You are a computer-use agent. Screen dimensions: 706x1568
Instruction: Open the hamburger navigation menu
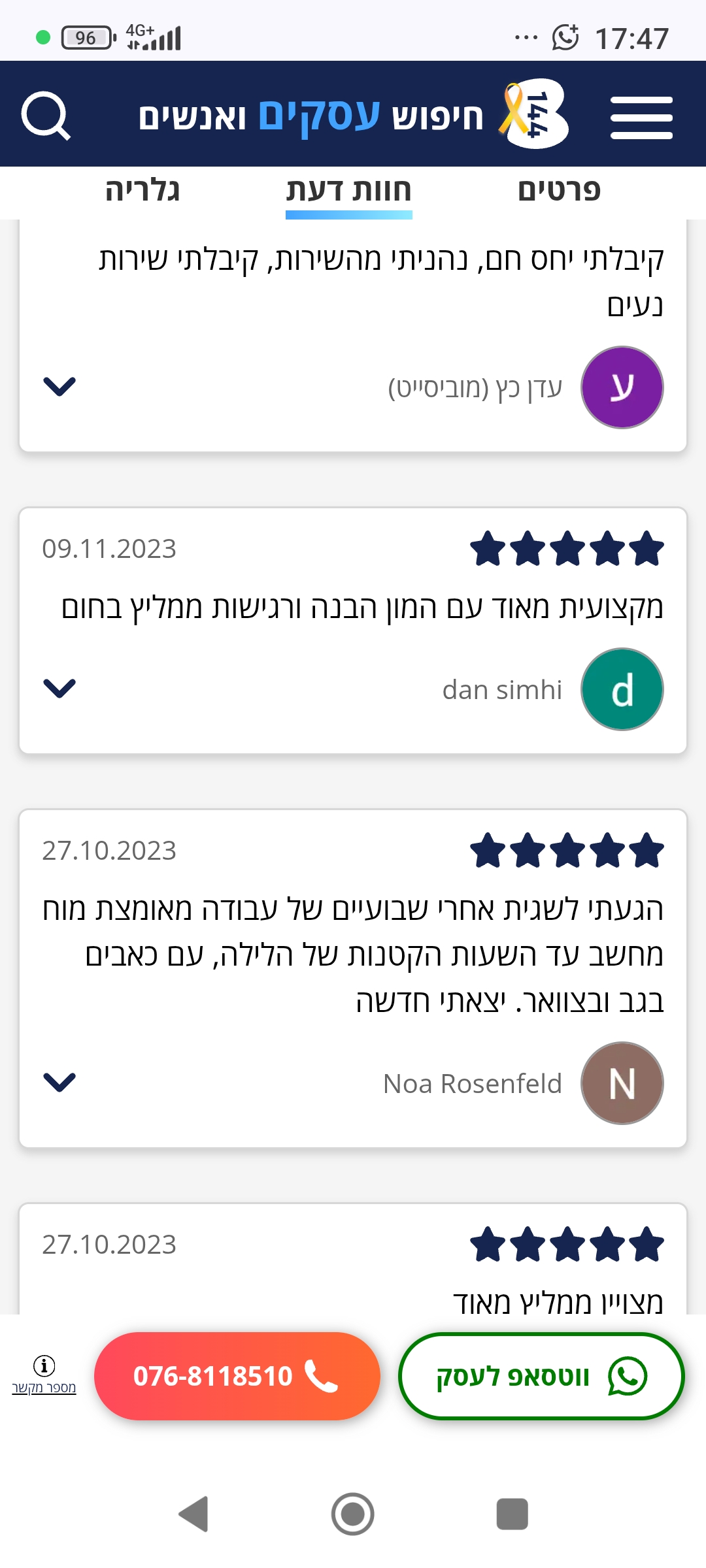click(x=641, y=118)
